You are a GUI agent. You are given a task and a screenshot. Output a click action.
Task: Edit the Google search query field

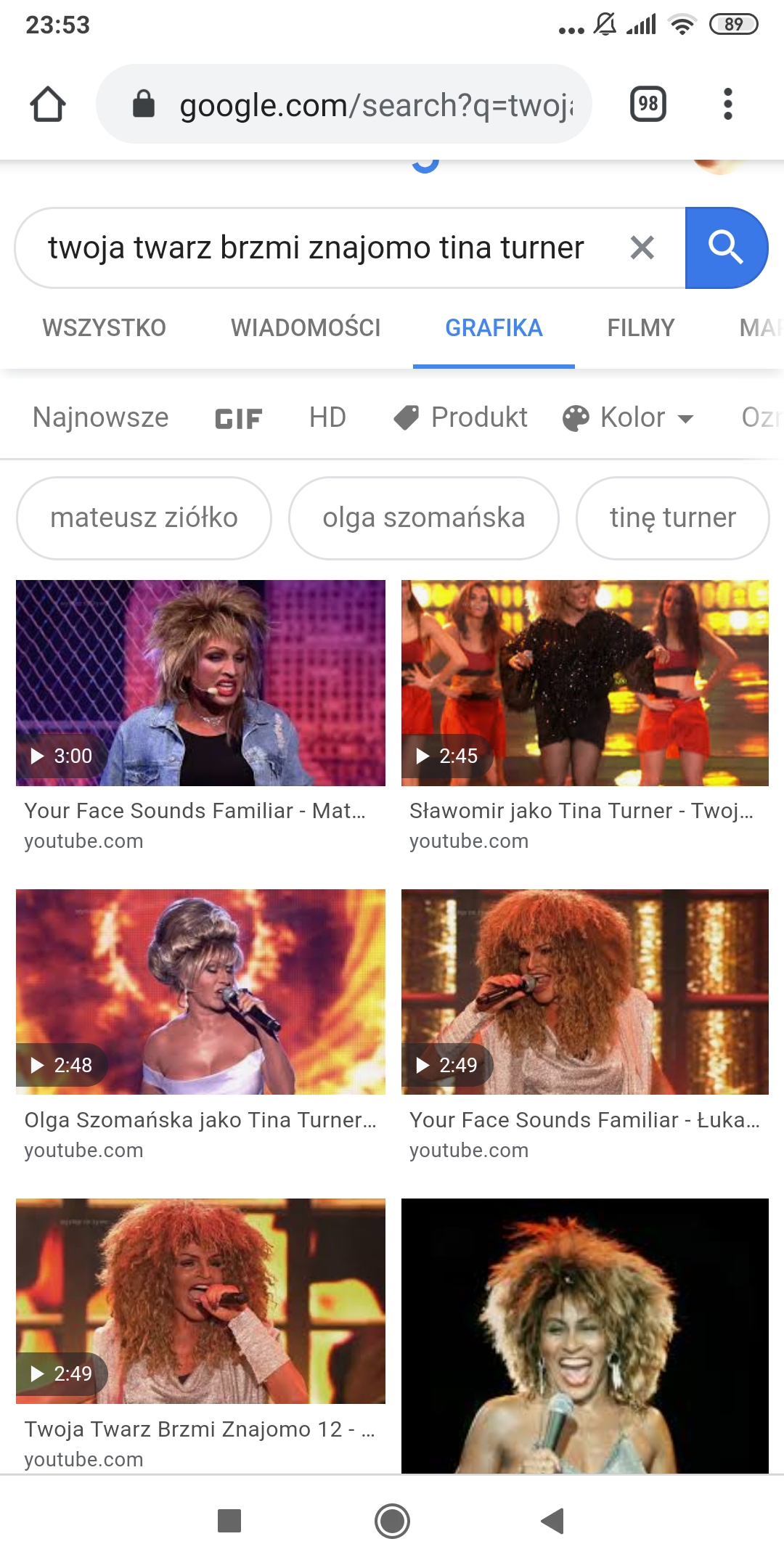316,248
